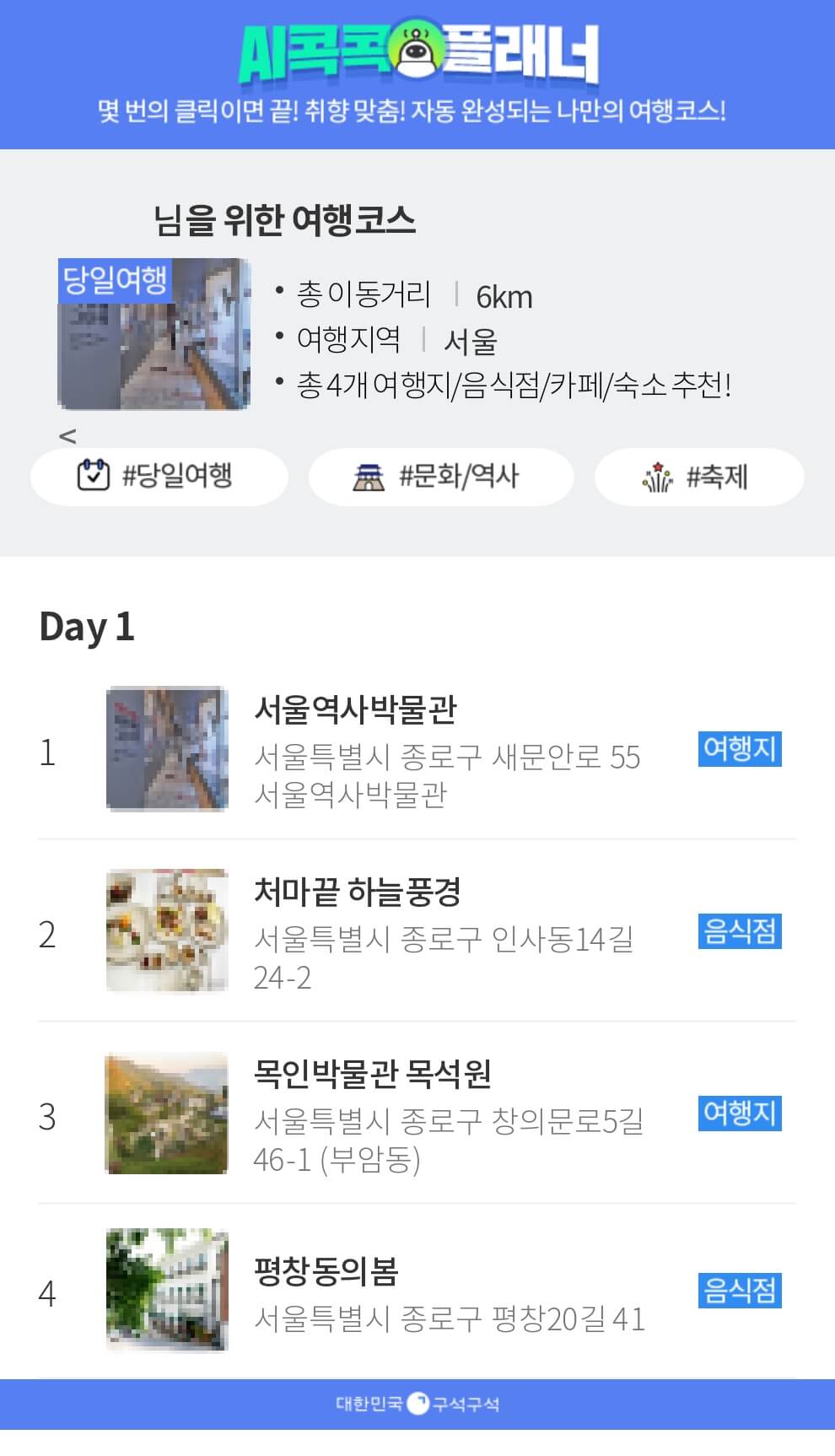Image resolution: width=835 pixels, height=1456 pixels.
Task: Click the calendar icon on the #당일여행 tag
Action: click(x=93, y=476)
